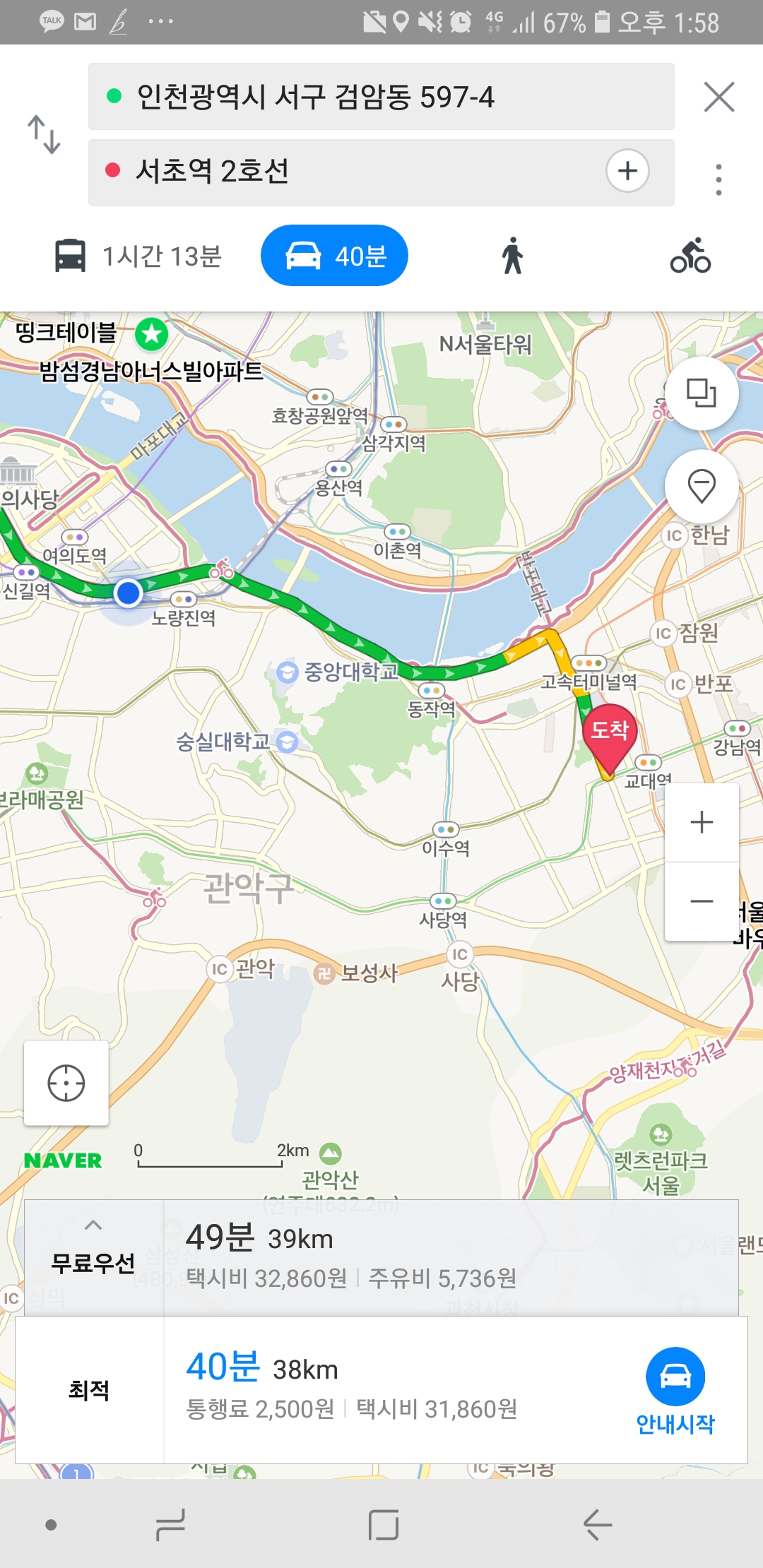This screenshot has height=1568, width=763.
Task: Close the route search
Action: (719, 97)
